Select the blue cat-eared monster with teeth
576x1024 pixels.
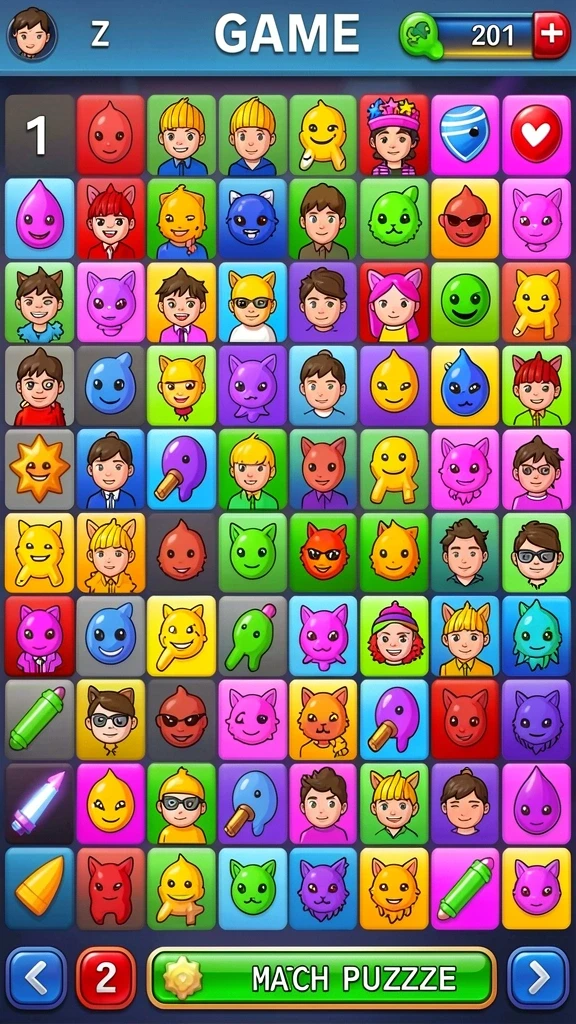point(253,219)
